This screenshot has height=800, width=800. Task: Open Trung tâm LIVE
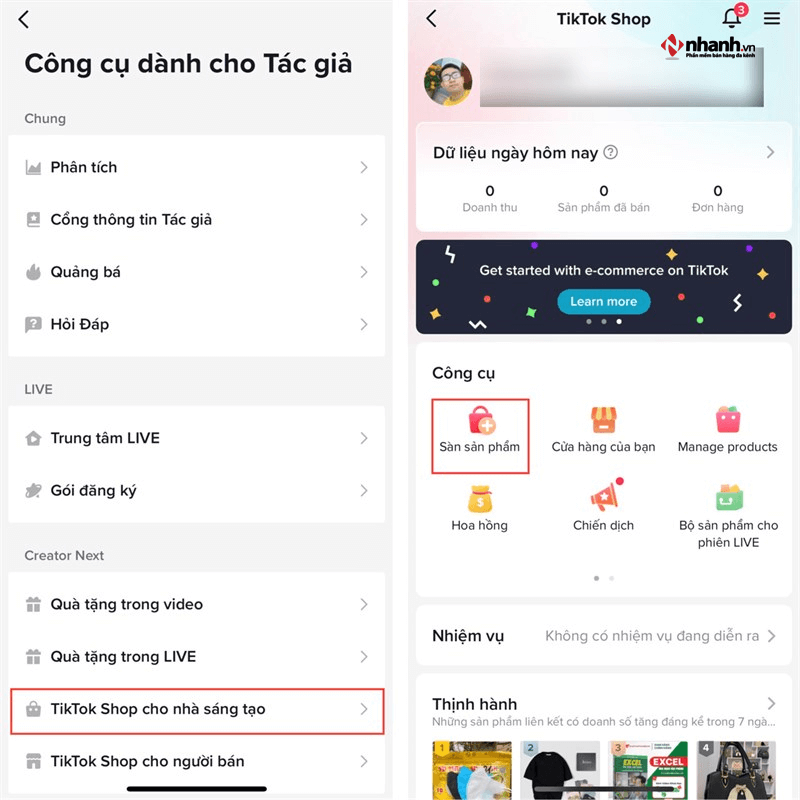pos(196,438)
